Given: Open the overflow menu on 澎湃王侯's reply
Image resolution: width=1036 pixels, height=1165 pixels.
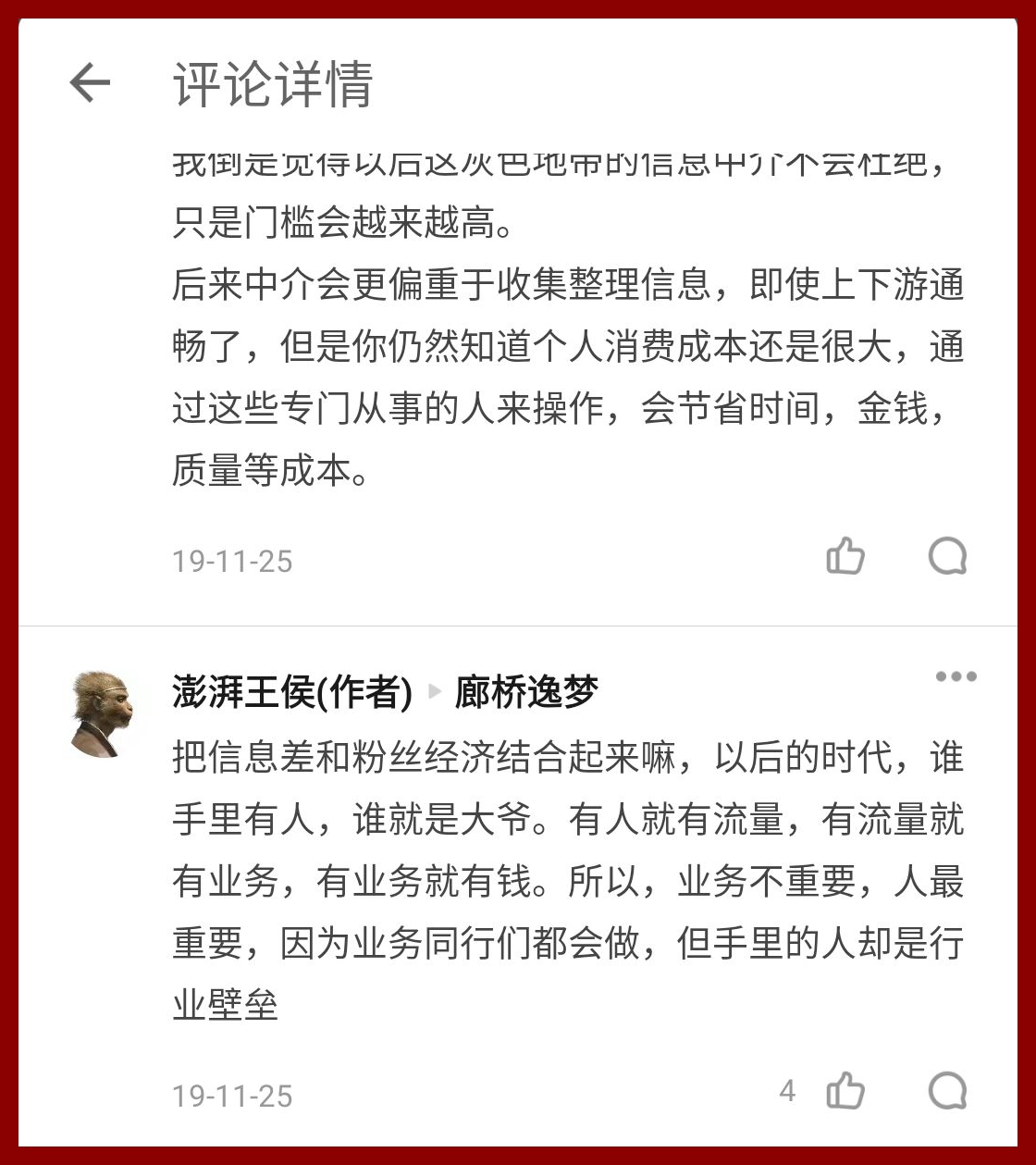Looking at the screenshot, I should [956, 676].
